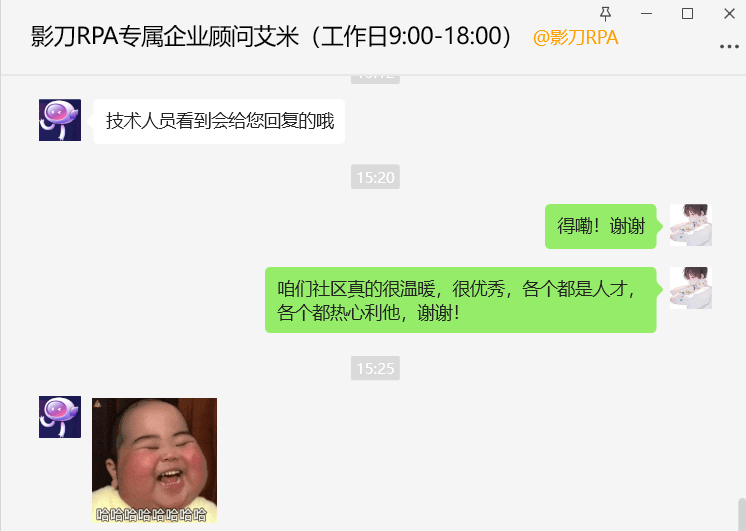Tap the 影刀RPA advisor avatar beside the meme
The width and height of the screenshot is (746, 531).
pyautogui.click(x=59, y=417)
